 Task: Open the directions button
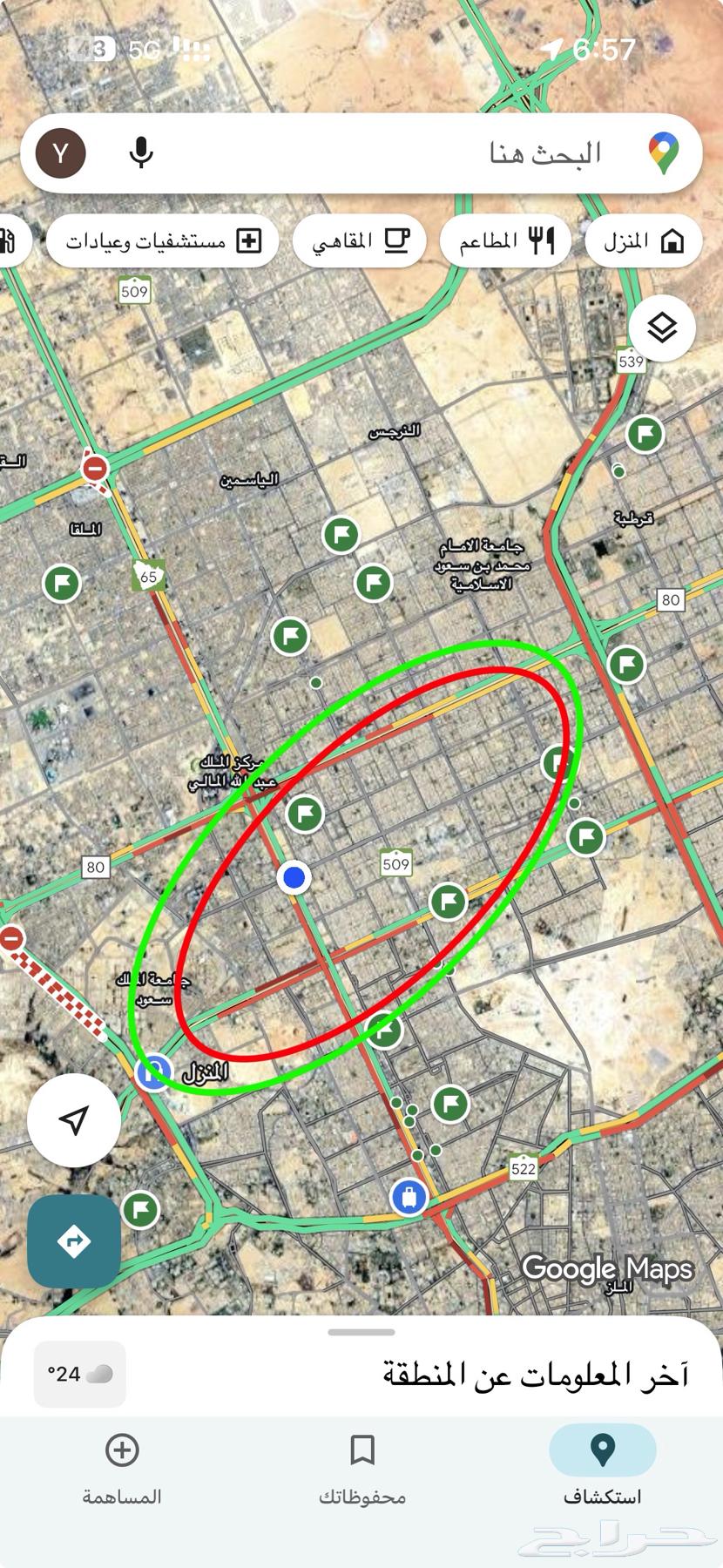coord(74,1240)
